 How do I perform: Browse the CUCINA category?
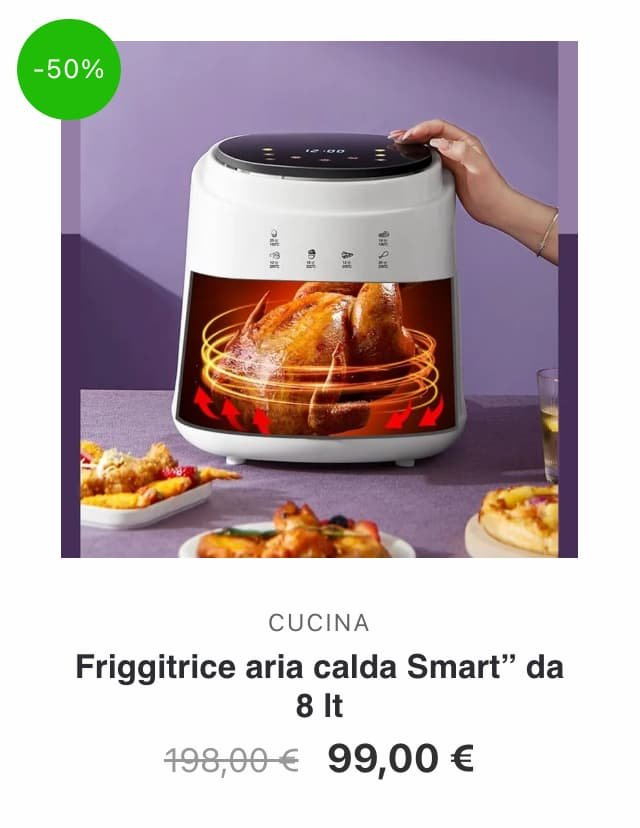pos(319,623)
